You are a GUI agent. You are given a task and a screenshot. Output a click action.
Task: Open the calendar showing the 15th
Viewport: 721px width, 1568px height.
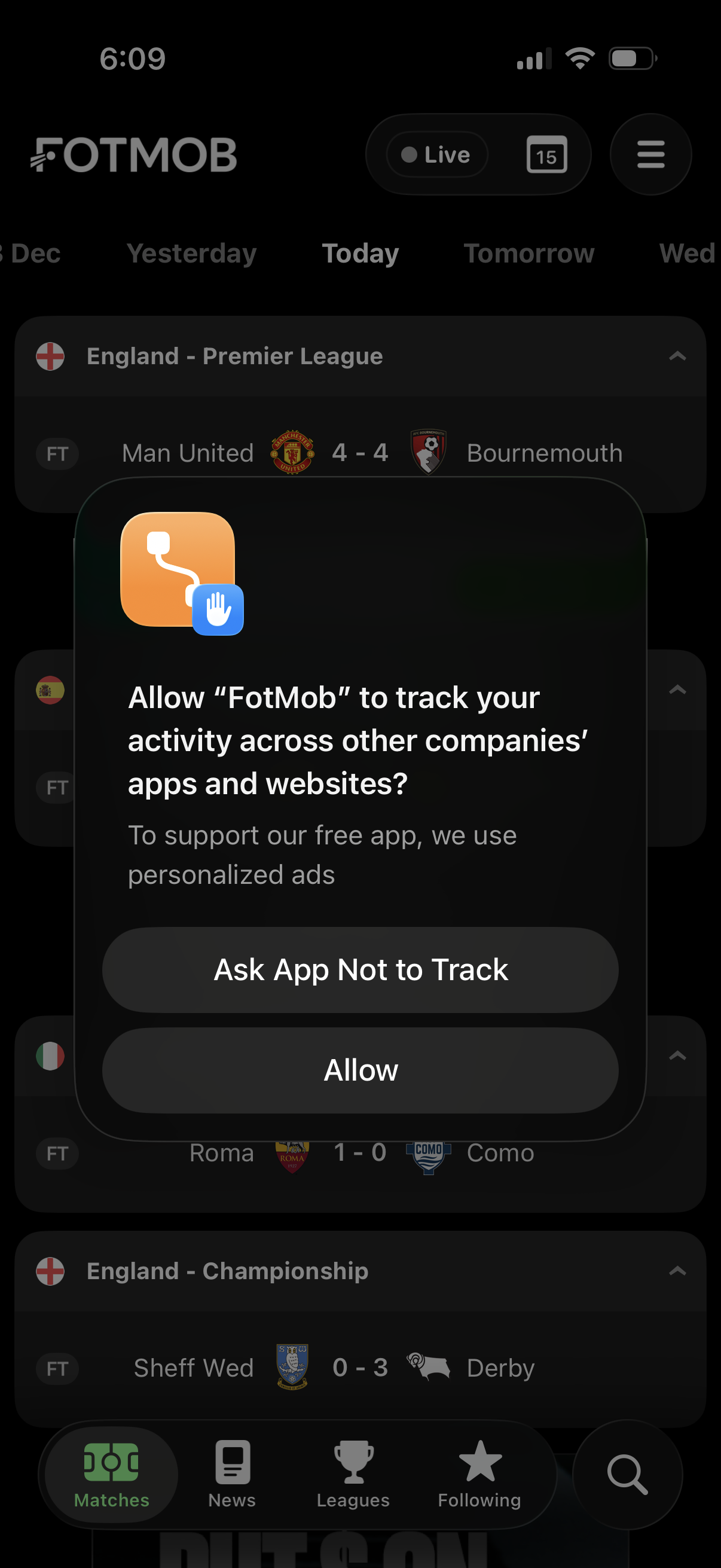[545, 155]
